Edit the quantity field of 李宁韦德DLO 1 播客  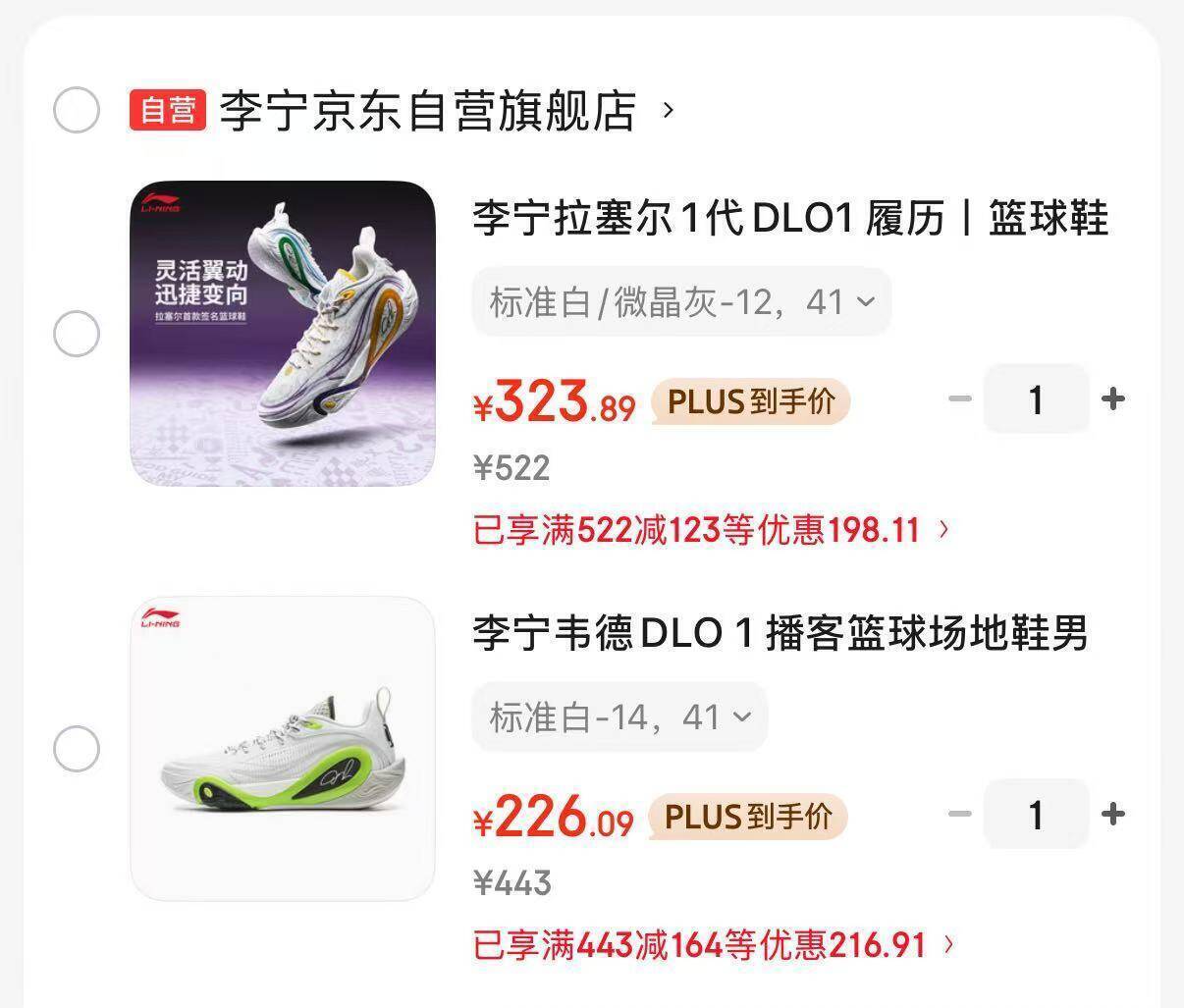coord(1036,815)
